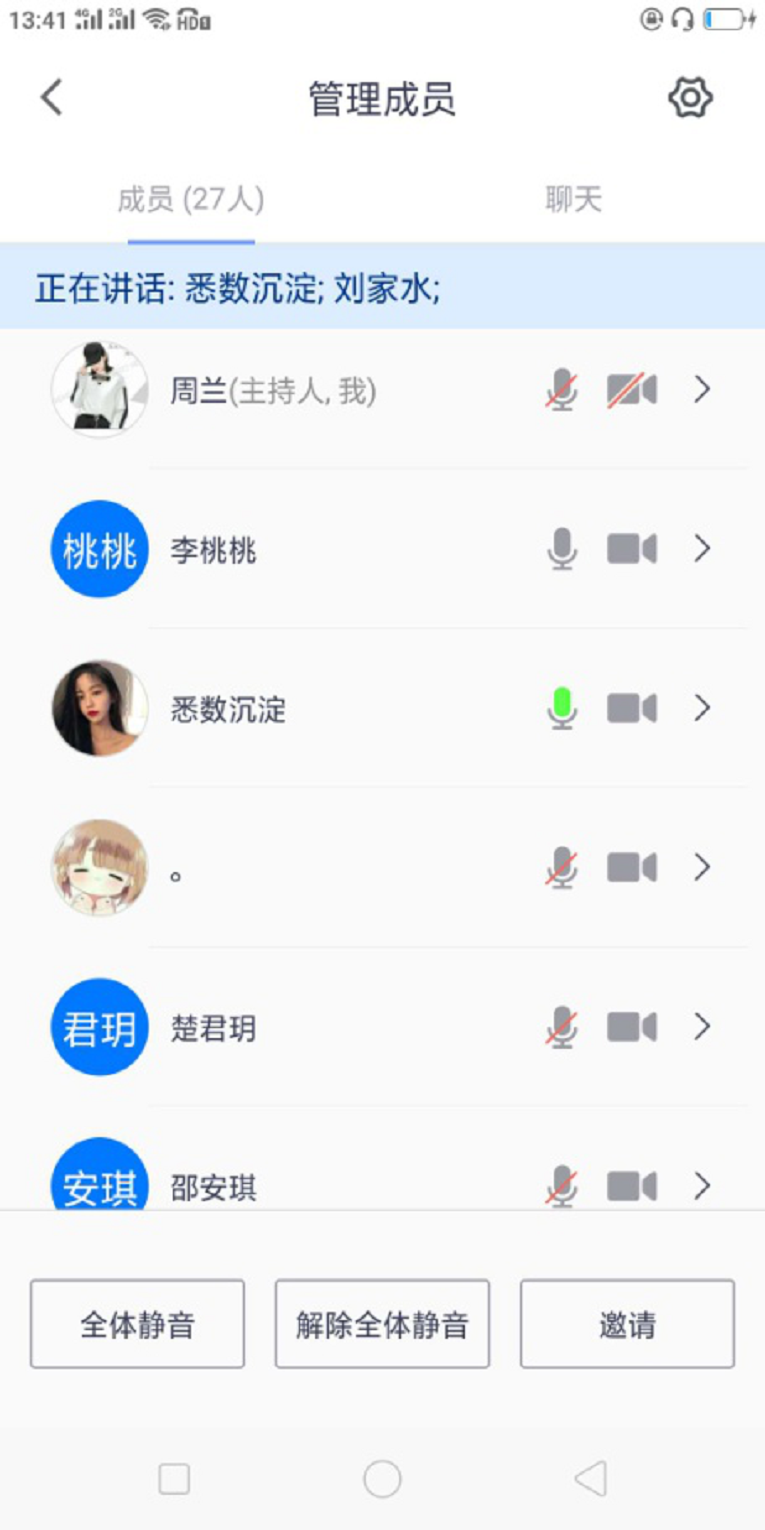The image size is (765, 1530).
Task: Switch to the 聊天 tab
Action: coord(573,200)
